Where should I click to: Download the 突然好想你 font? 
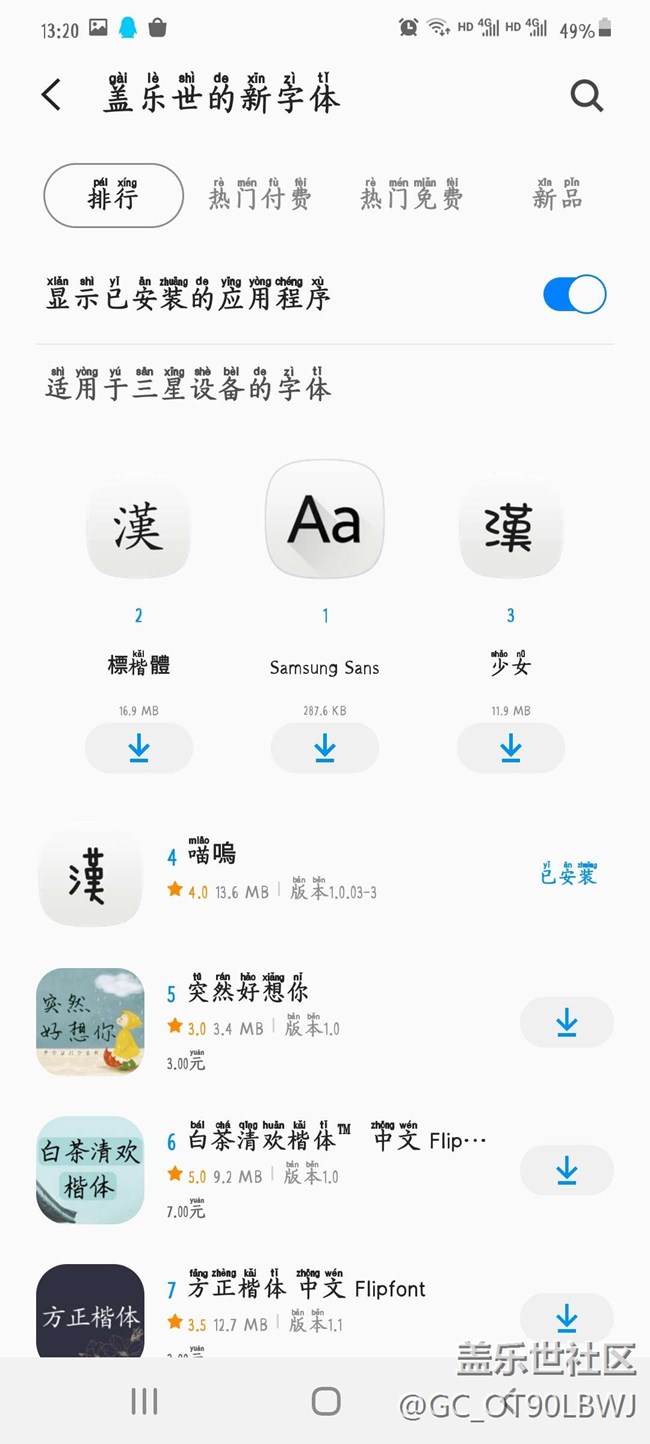567,1022
